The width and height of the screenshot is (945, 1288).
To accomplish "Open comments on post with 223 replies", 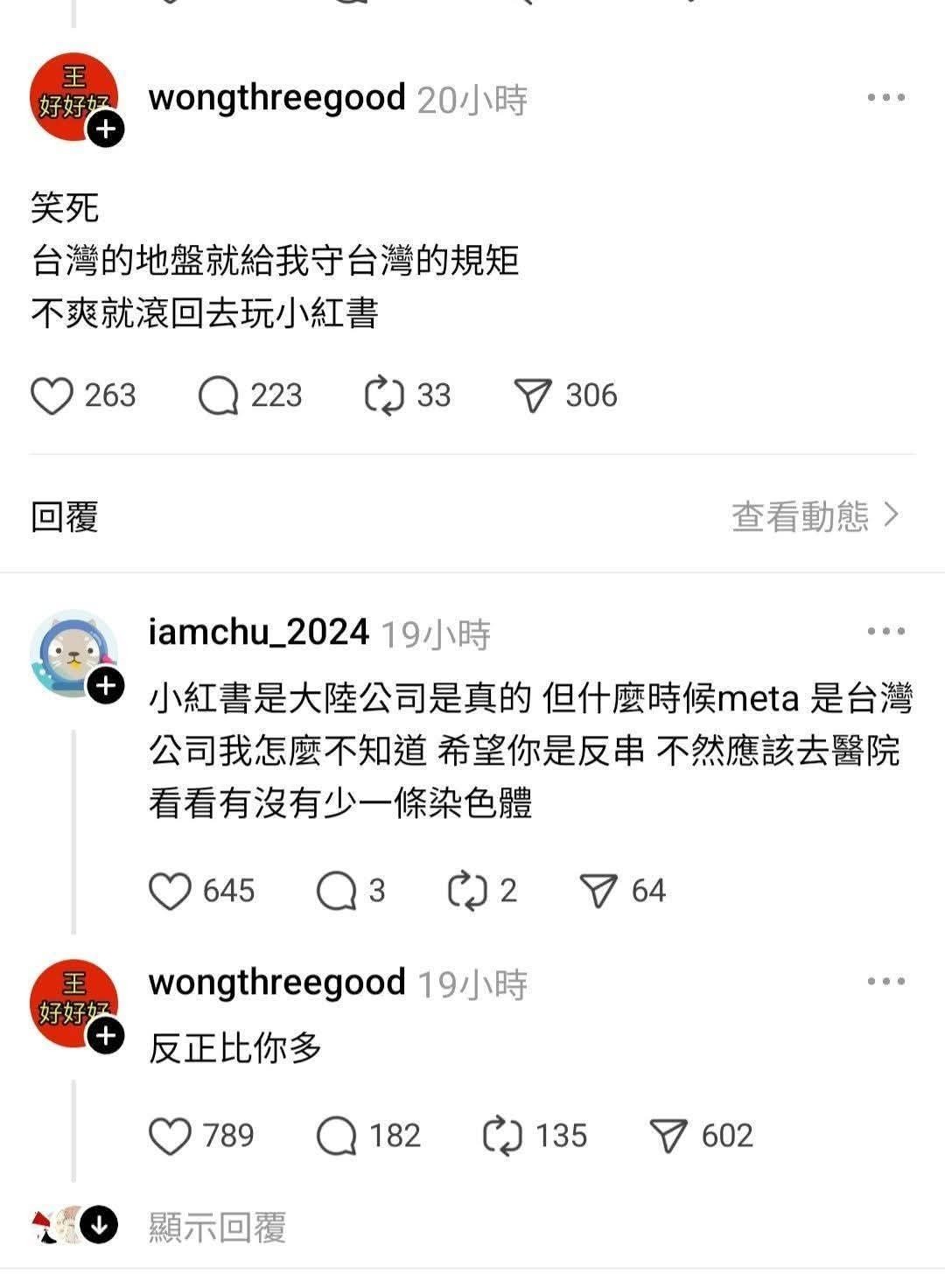I will pos(219,396).
